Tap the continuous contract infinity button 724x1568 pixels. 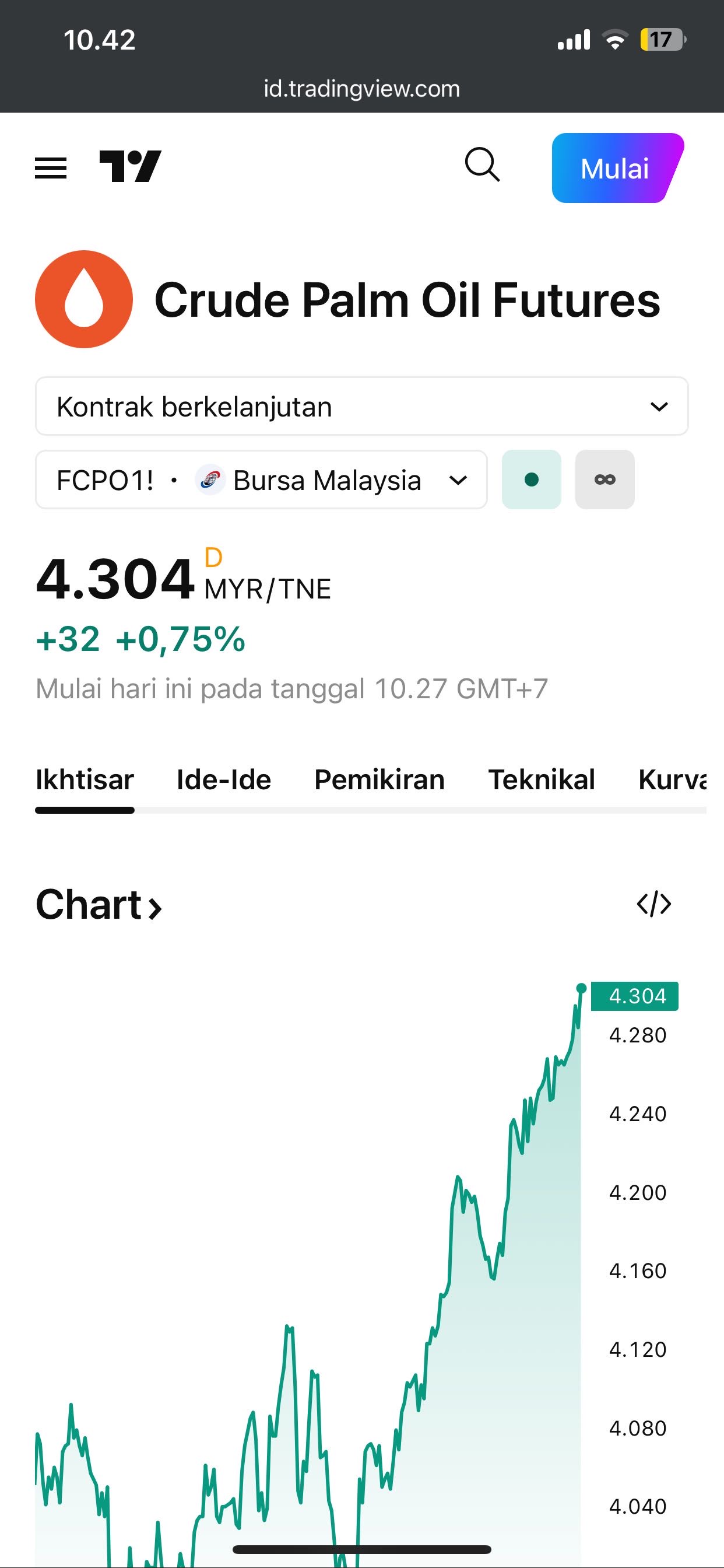(x=604, y=480)
